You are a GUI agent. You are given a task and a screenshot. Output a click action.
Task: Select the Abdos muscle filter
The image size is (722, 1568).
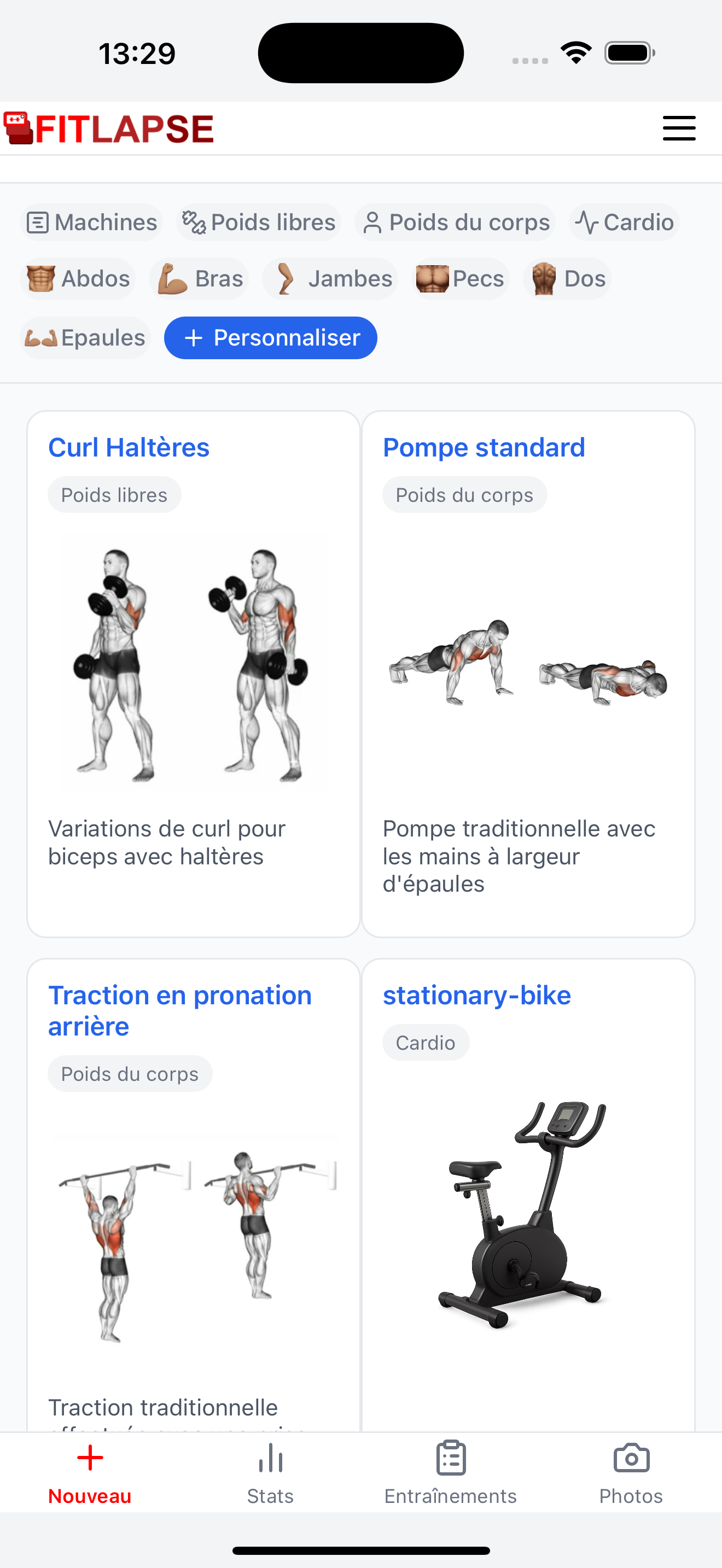click(78, 279)
